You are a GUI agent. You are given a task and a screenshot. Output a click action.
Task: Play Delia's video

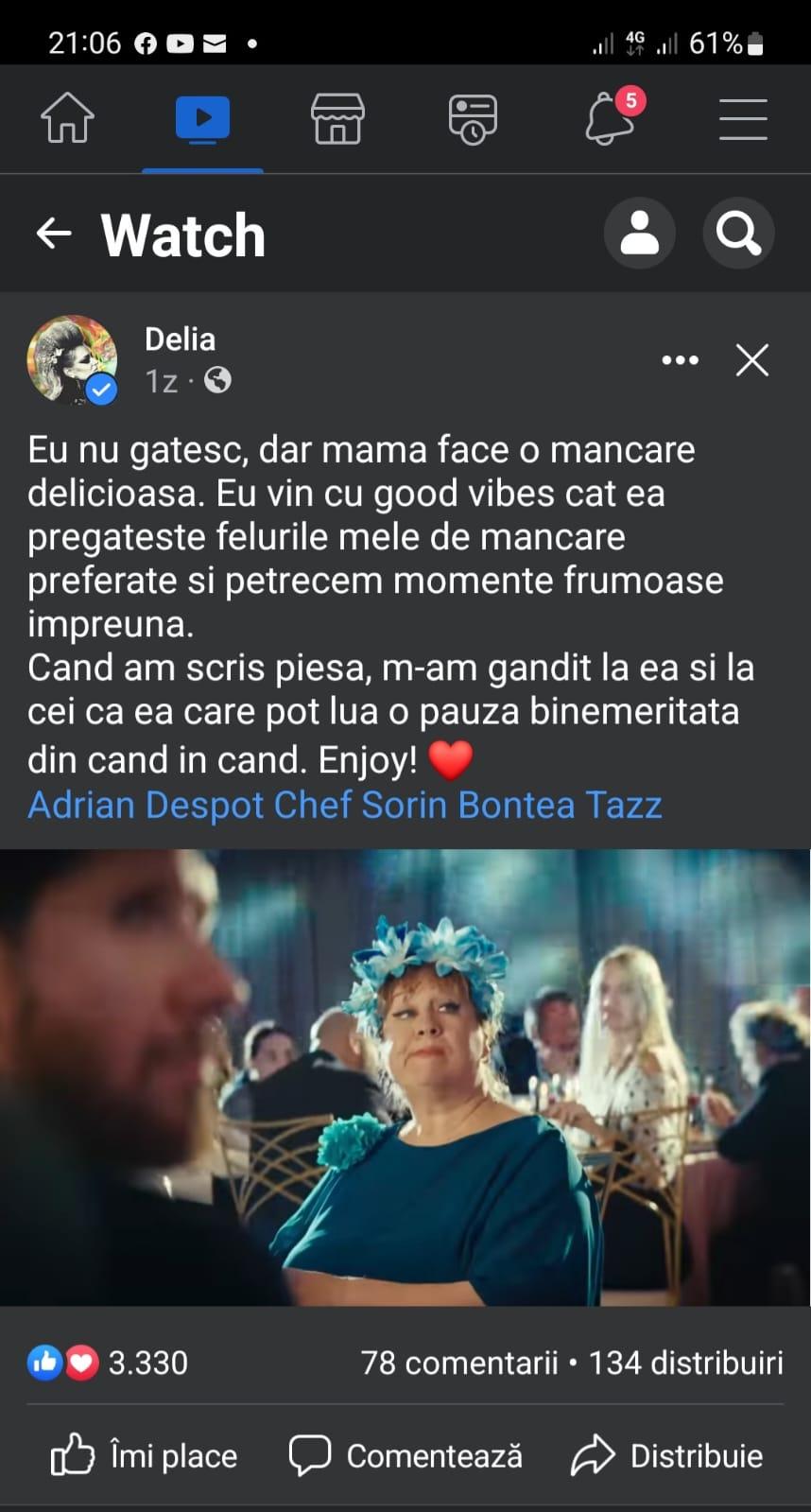(405, 1077)
